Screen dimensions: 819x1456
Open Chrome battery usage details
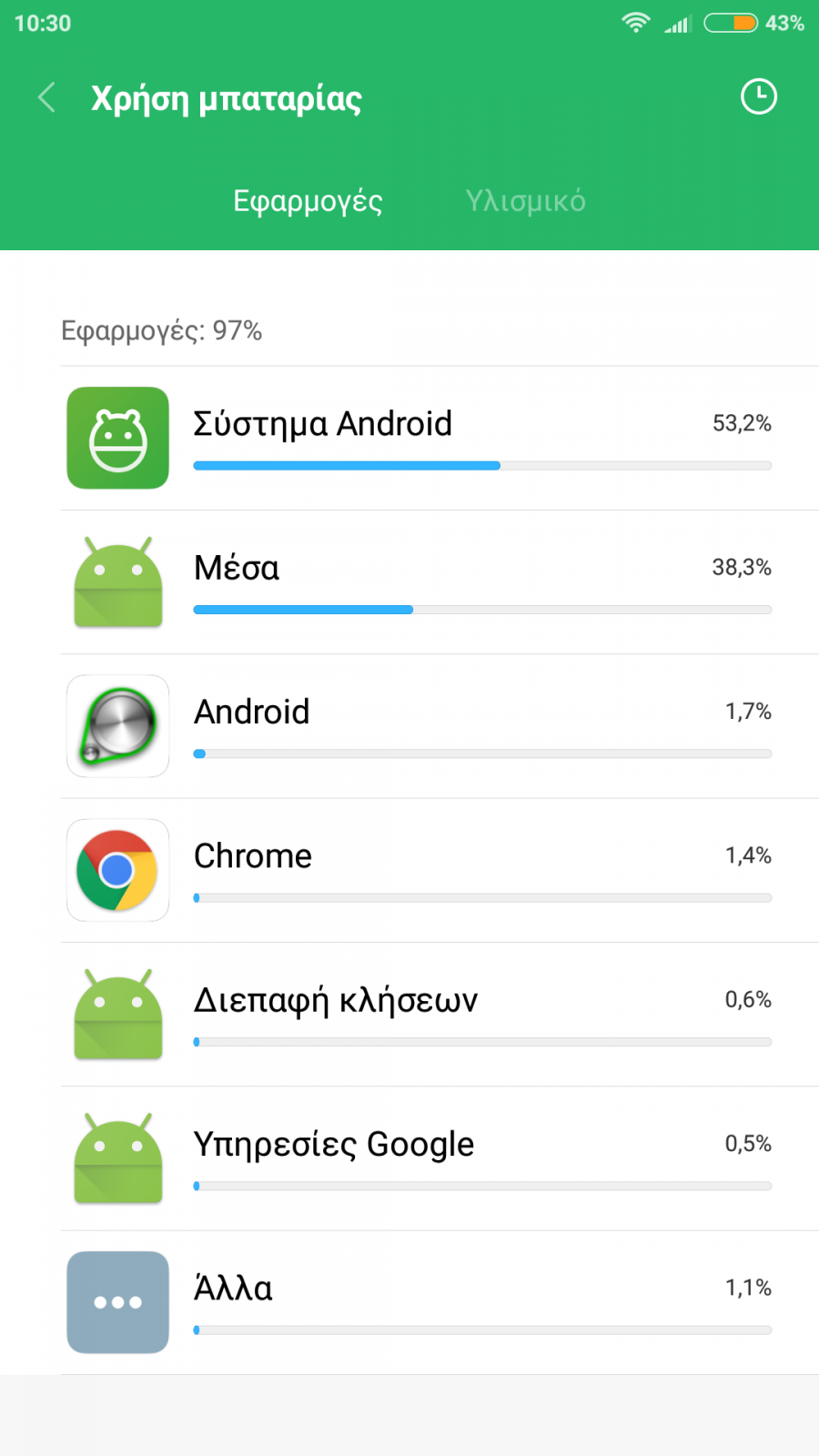click(440, 871)
